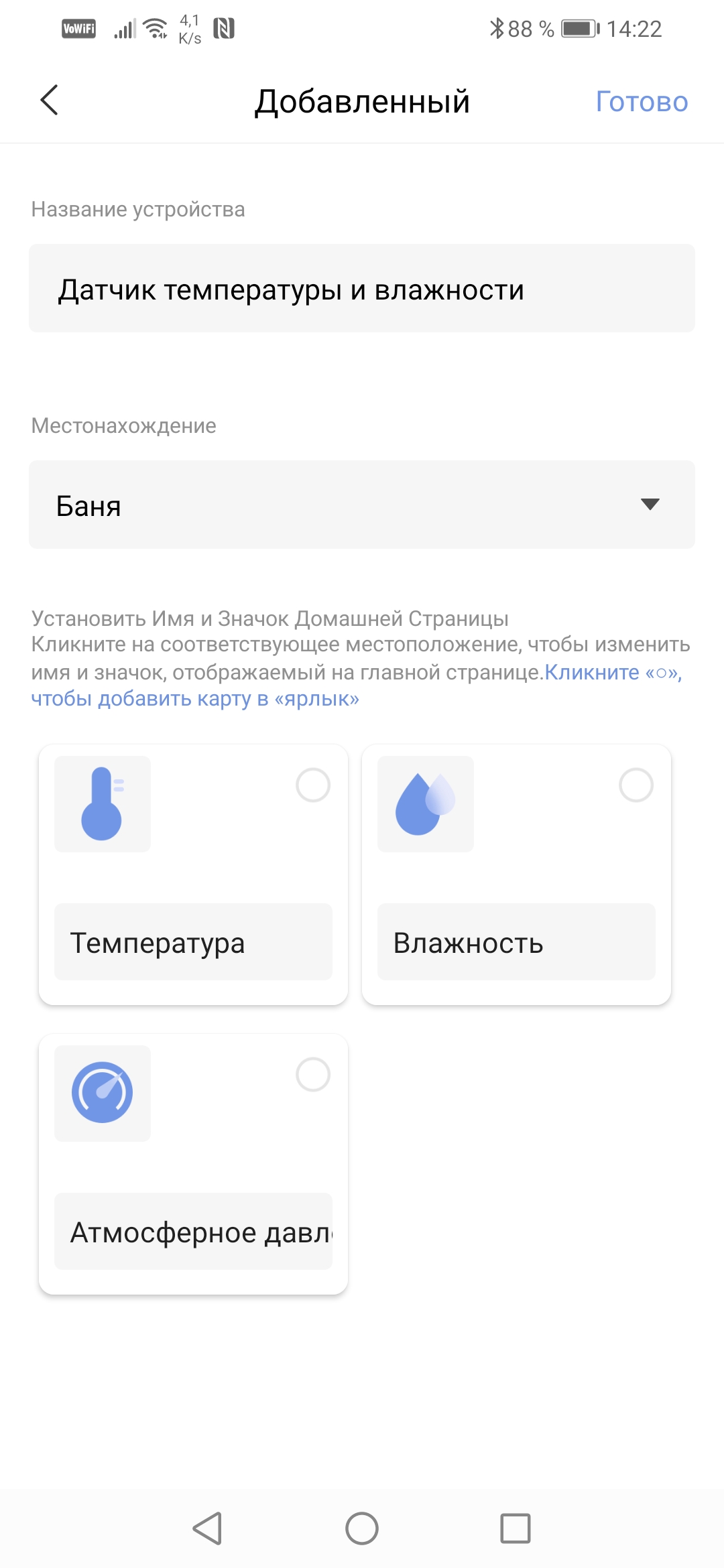Rename the Температура label field
The image size is (724, 1568).
193,942
